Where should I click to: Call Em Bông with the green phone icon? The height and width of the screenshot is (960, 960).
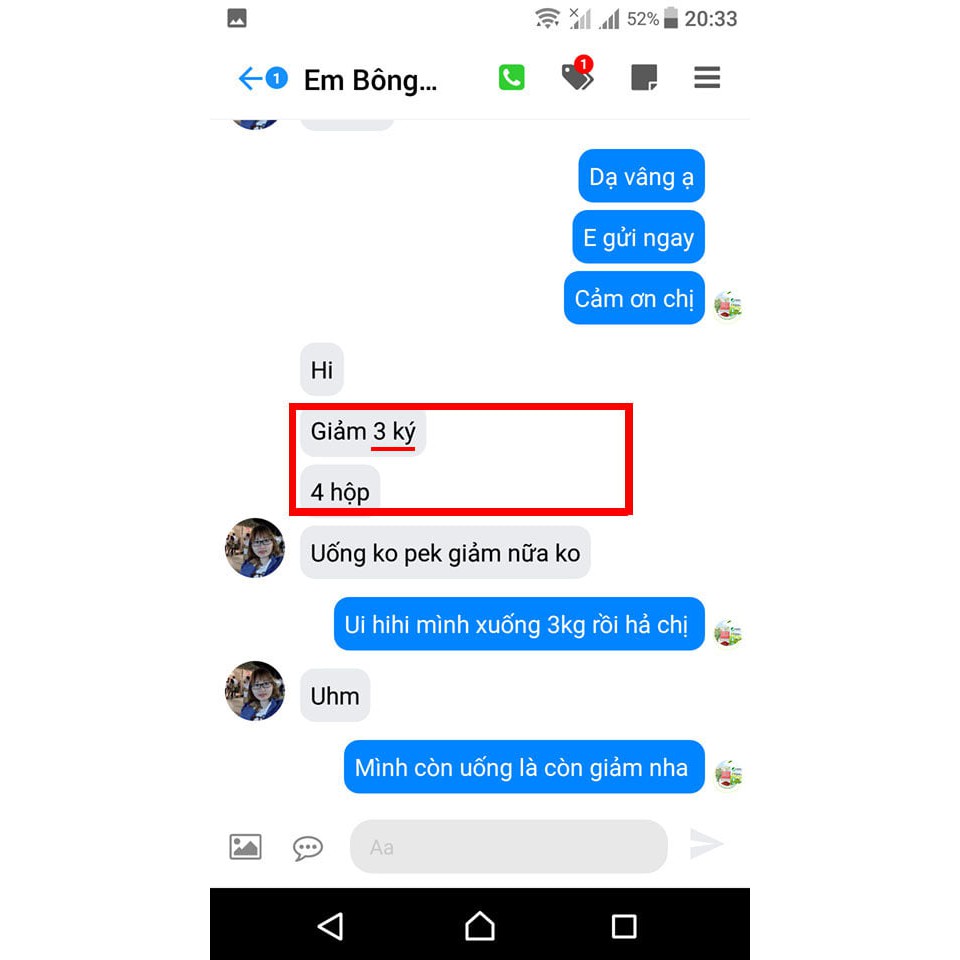pyautogui.click(x=511, y=78)
